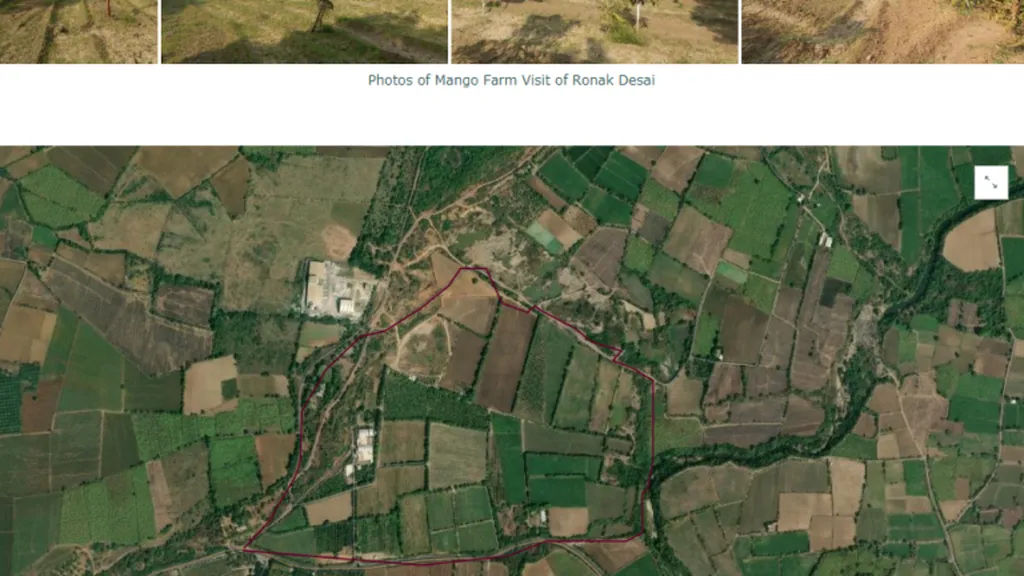Expand the farm map to fullscreen
The image size is (1024, 576).
(991, 183)
